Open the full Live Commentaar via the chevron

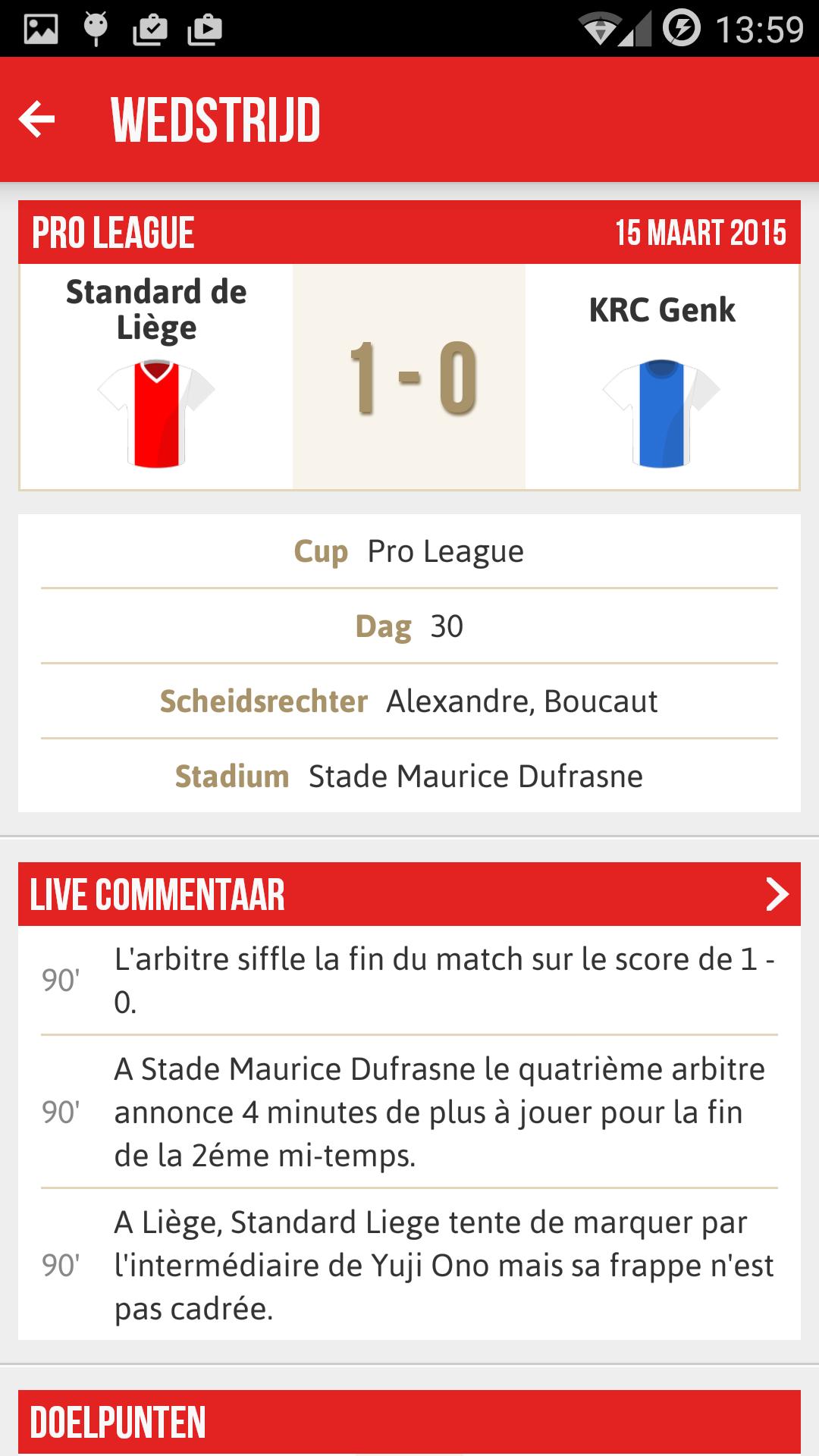(x=775, y=896)
